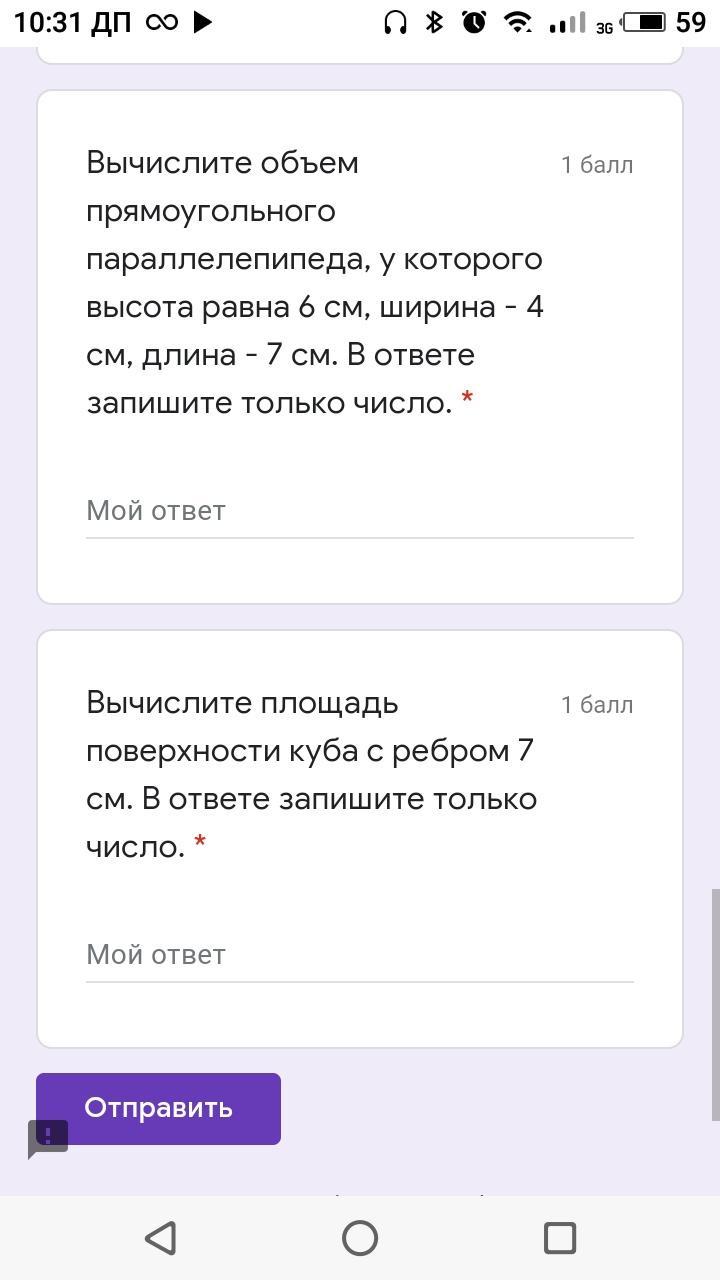Tap answer field for parallelepiped volume question

[x=359, y=511]
